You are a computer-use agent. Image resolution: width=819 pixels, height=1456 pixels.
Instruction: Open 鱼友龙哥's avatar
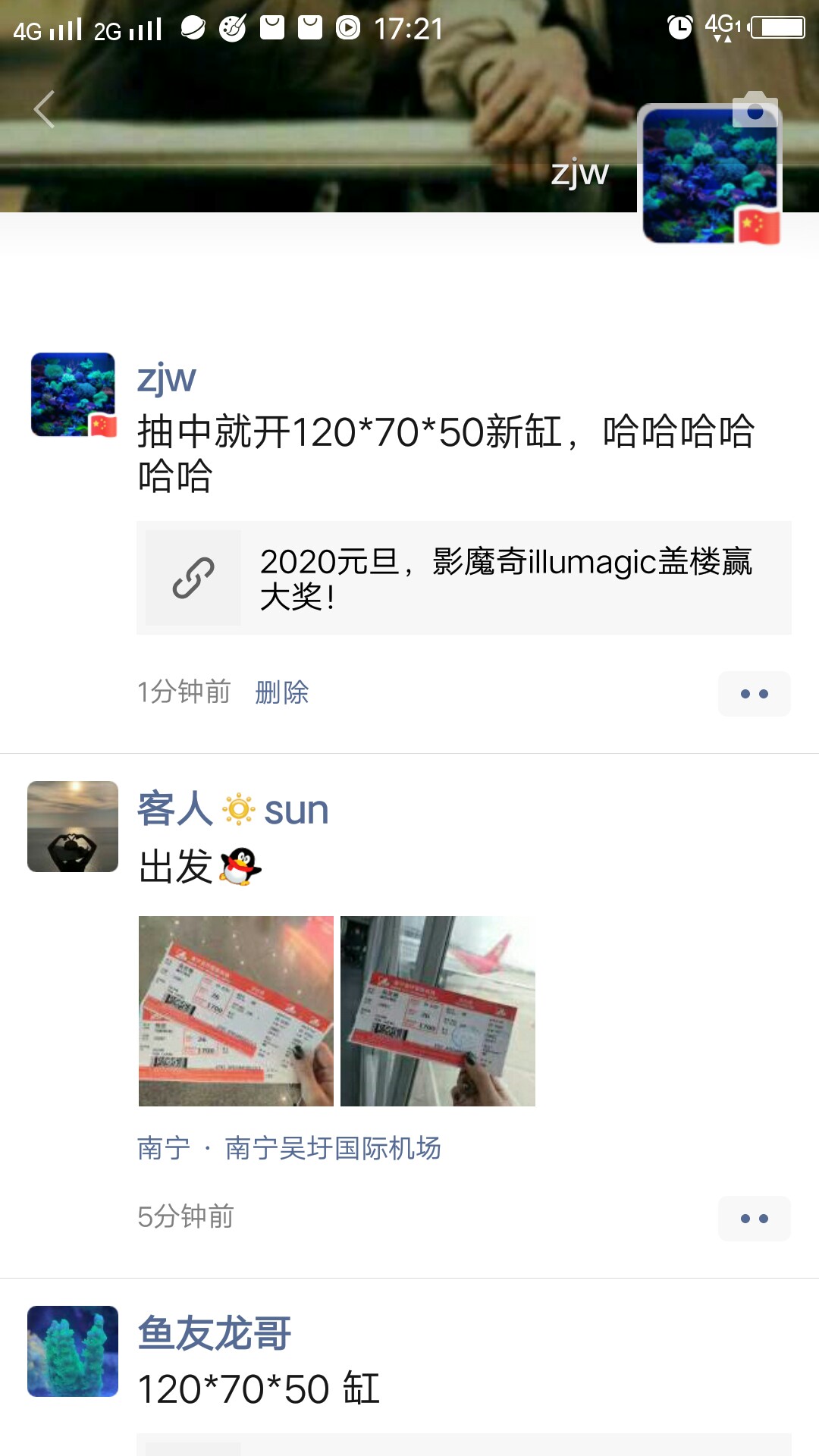tap(73, 1351)
